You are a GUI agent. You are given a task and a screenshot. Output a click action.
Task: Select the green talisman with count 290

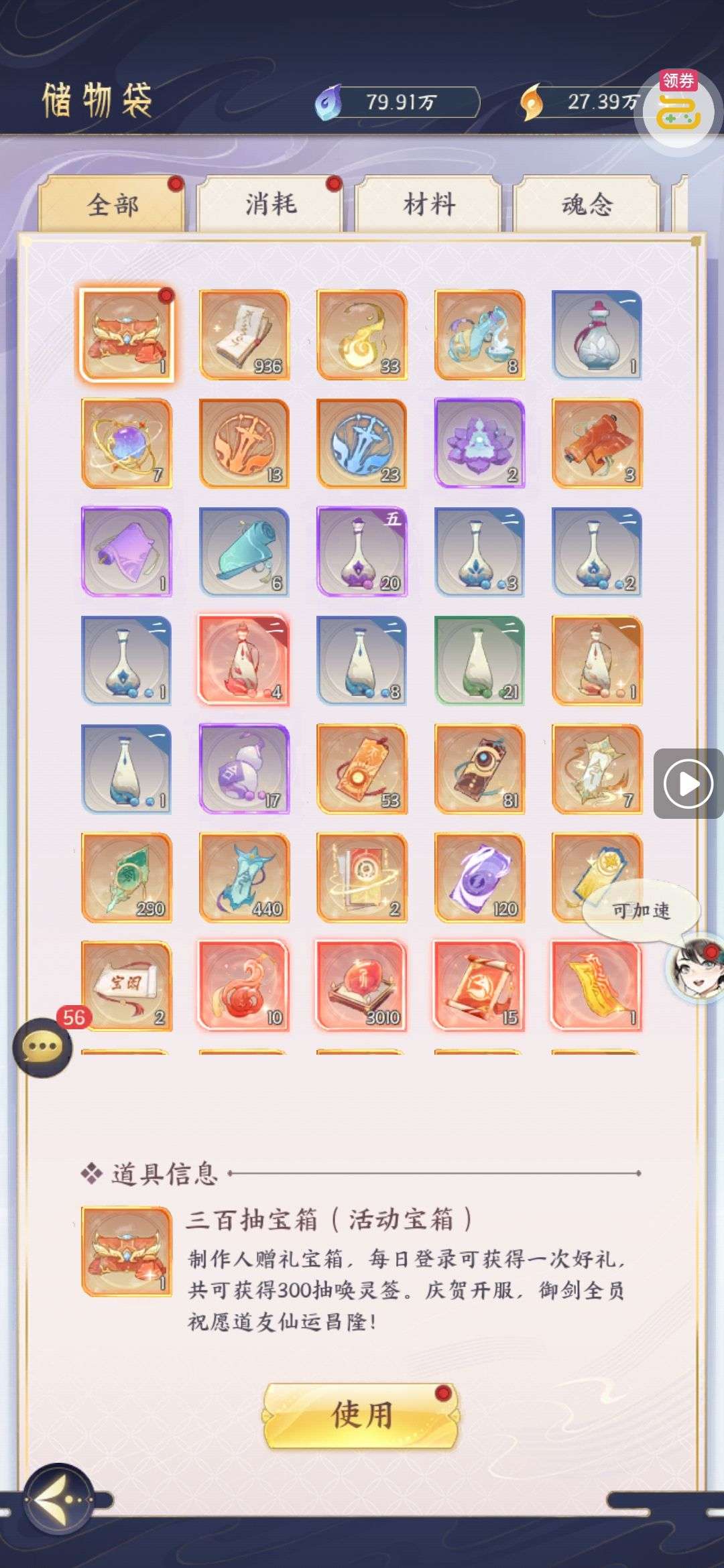[127, 877]
